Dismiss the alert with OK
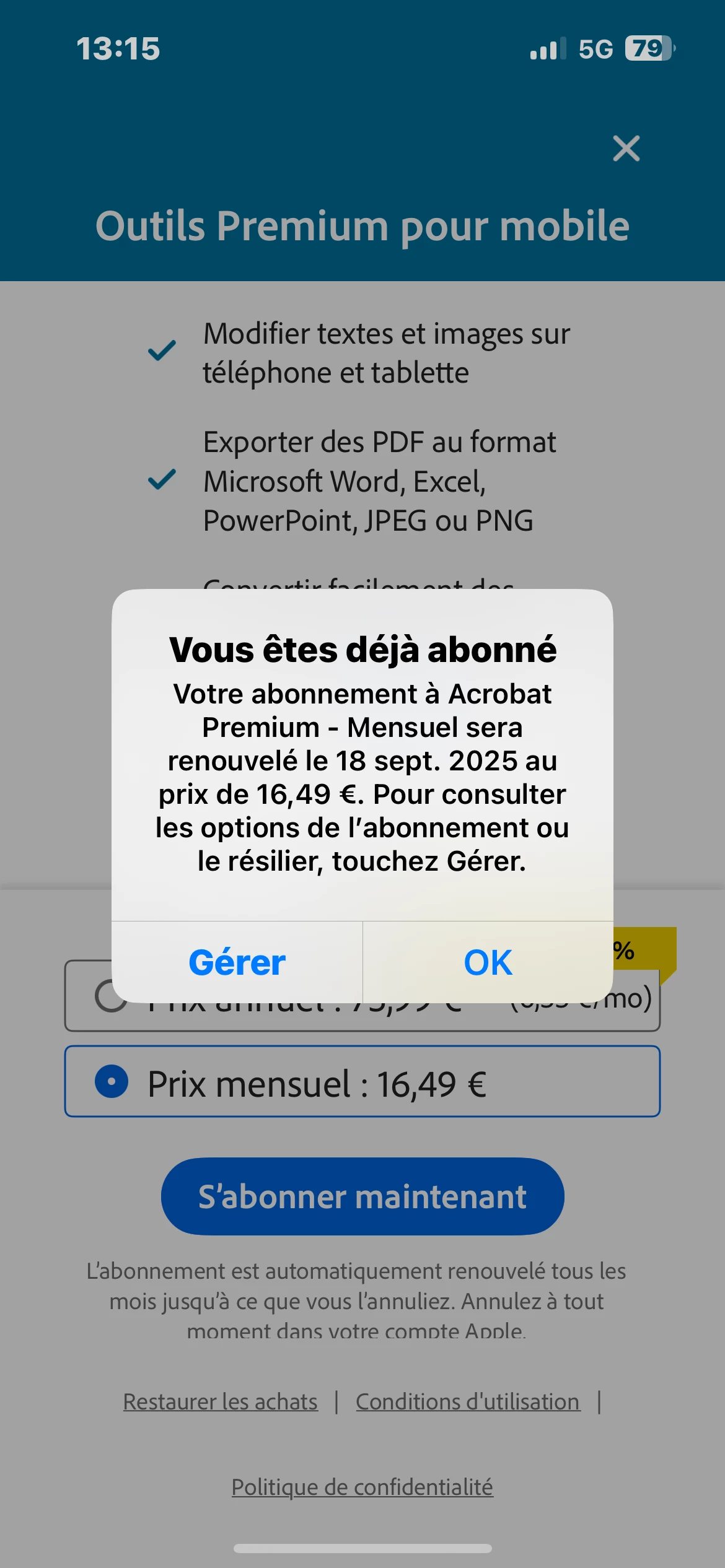The height and width of the screenshot is (1568, 725). click(488, 962)
